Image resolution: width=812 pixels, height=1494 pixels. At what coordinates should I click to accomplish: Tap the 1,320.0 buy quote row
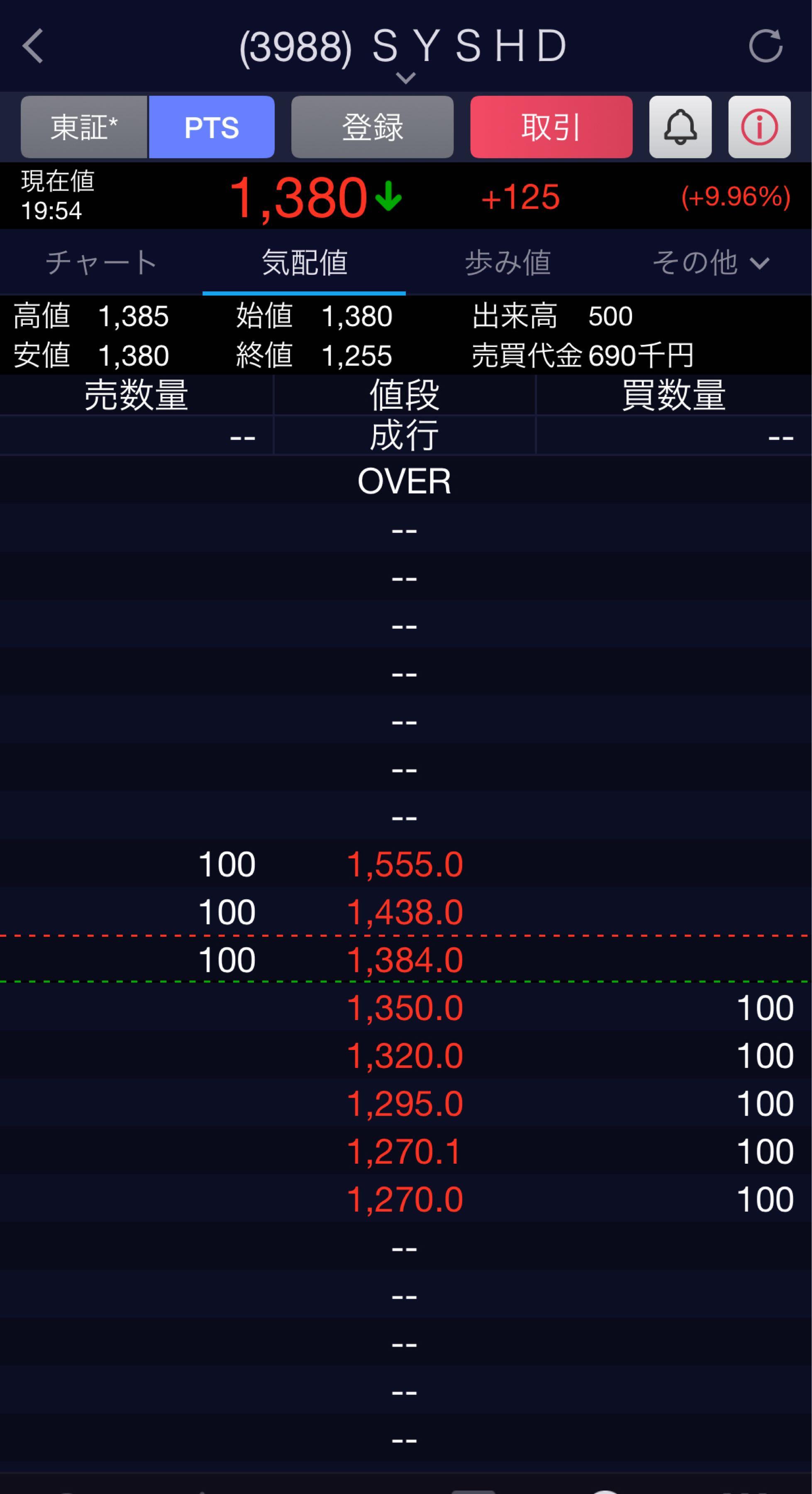click(x=405, y=1055)
